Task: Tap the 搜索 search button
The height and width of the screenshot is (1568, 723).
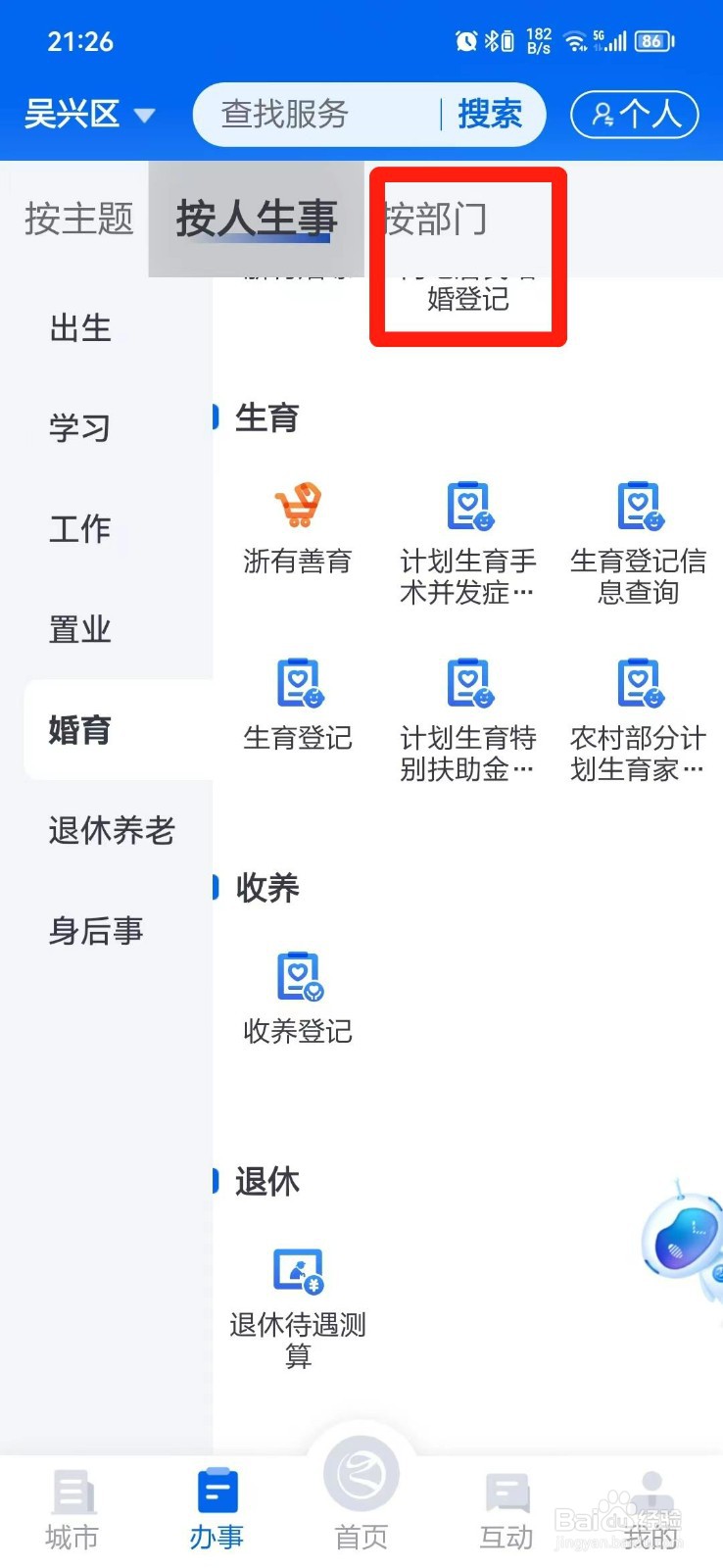Action: (491, 115)
